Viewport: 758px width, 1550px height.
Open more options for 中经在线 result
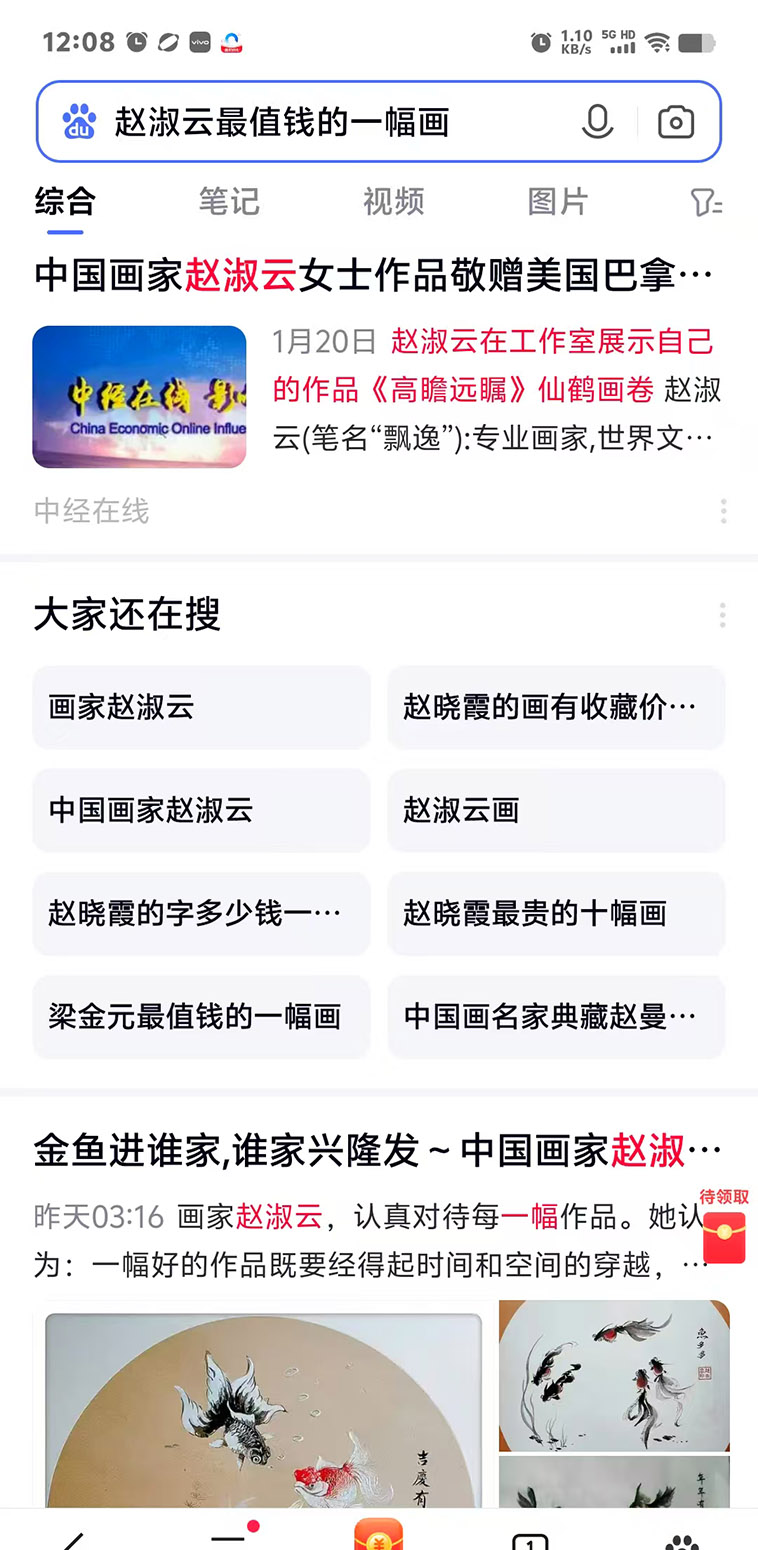[723, 511]
